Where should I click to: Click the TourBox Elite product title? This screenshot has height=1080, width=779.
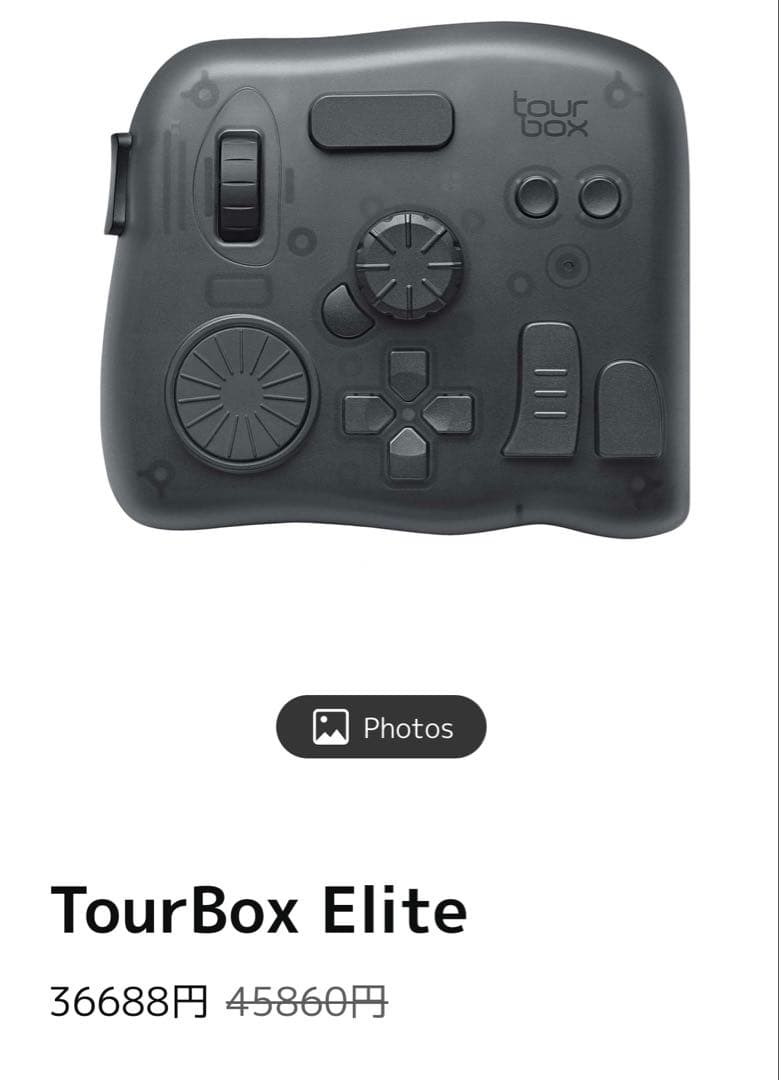[258, 912]
